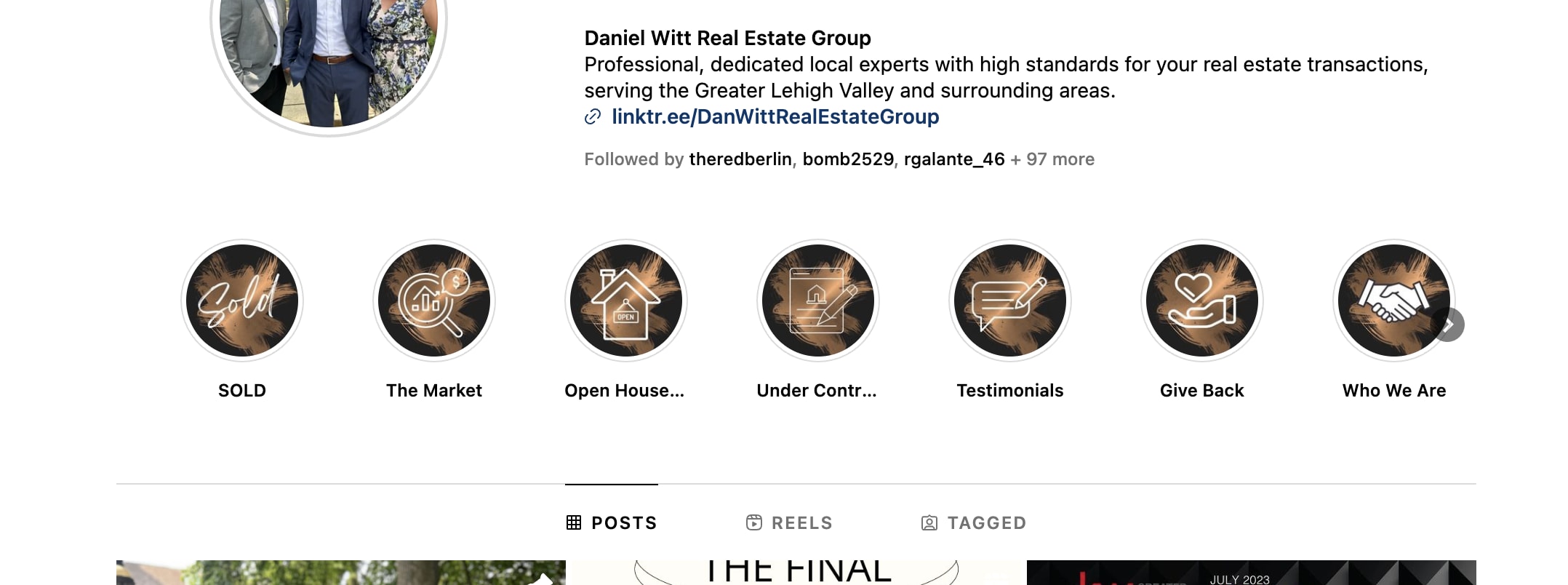Open the THE FINAL post tile

(x=796, y=573)
